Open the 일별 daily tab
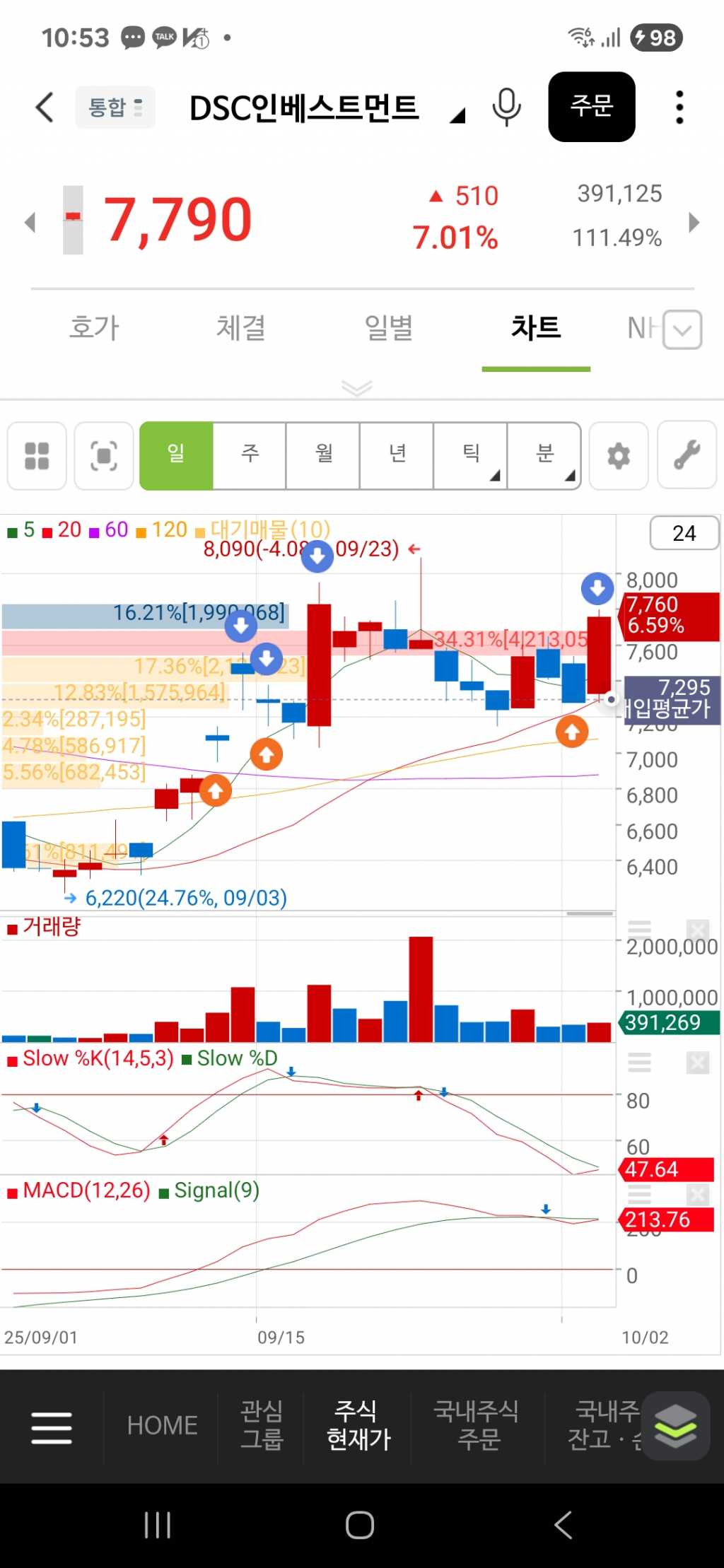This screenshot has height=1568, width=724. (388, 328)
